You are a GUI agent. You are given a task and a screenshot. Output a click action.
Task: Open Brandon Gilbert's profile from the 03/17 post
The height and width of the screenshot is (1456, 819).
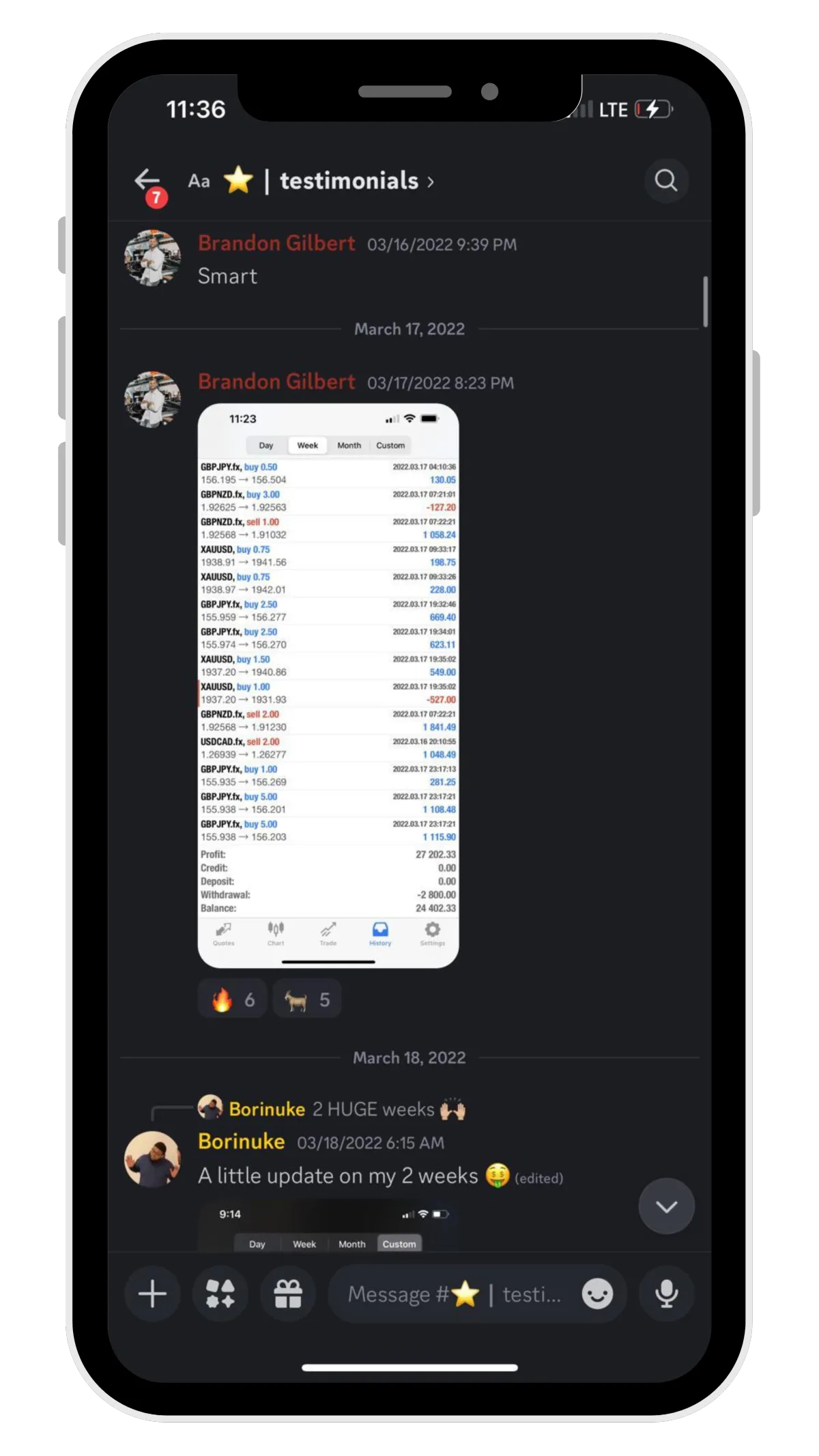(x=276, y=382)
